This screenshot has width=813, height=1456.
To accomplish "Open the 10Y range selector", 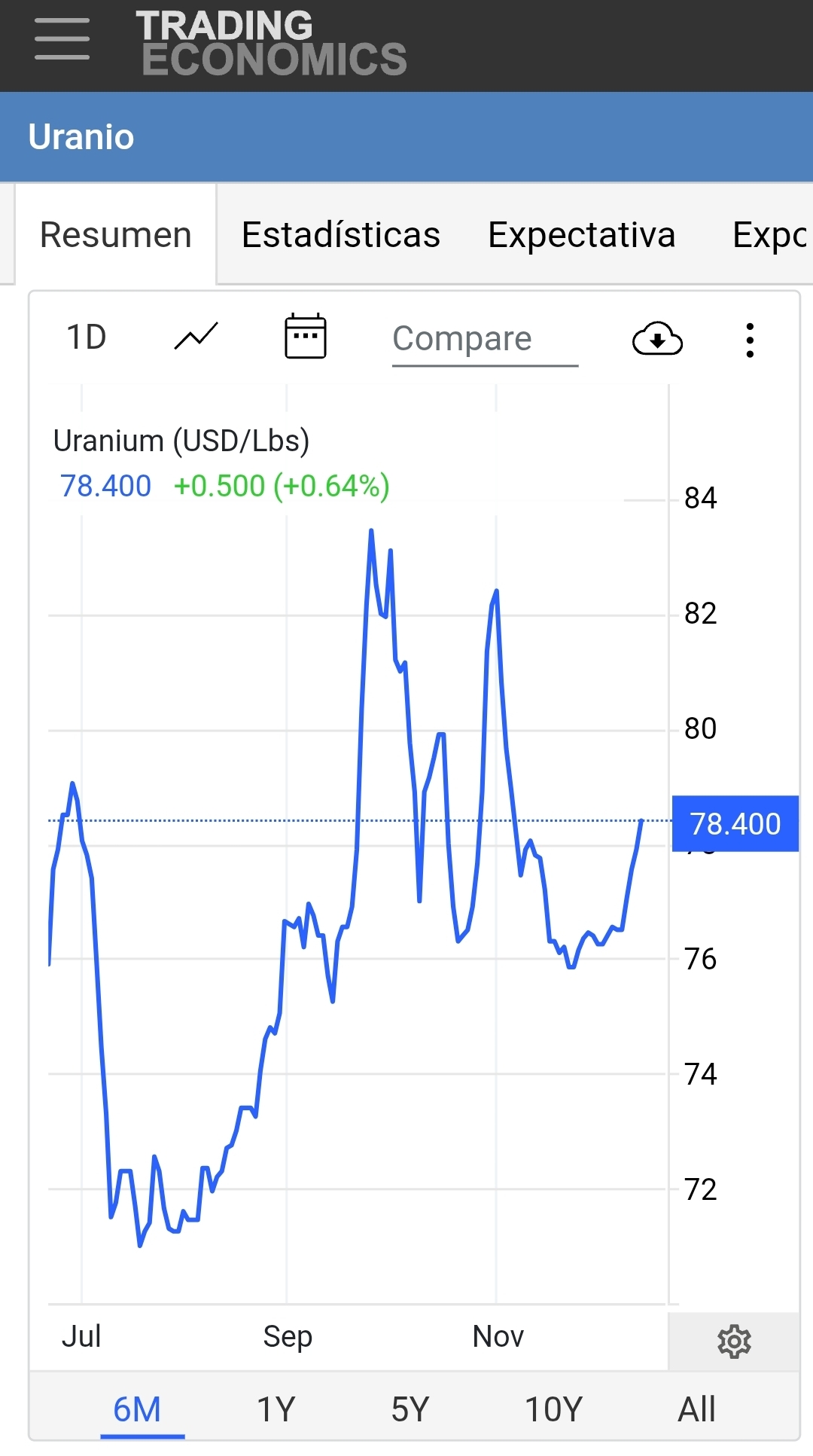I will (x=552, y=1408).
